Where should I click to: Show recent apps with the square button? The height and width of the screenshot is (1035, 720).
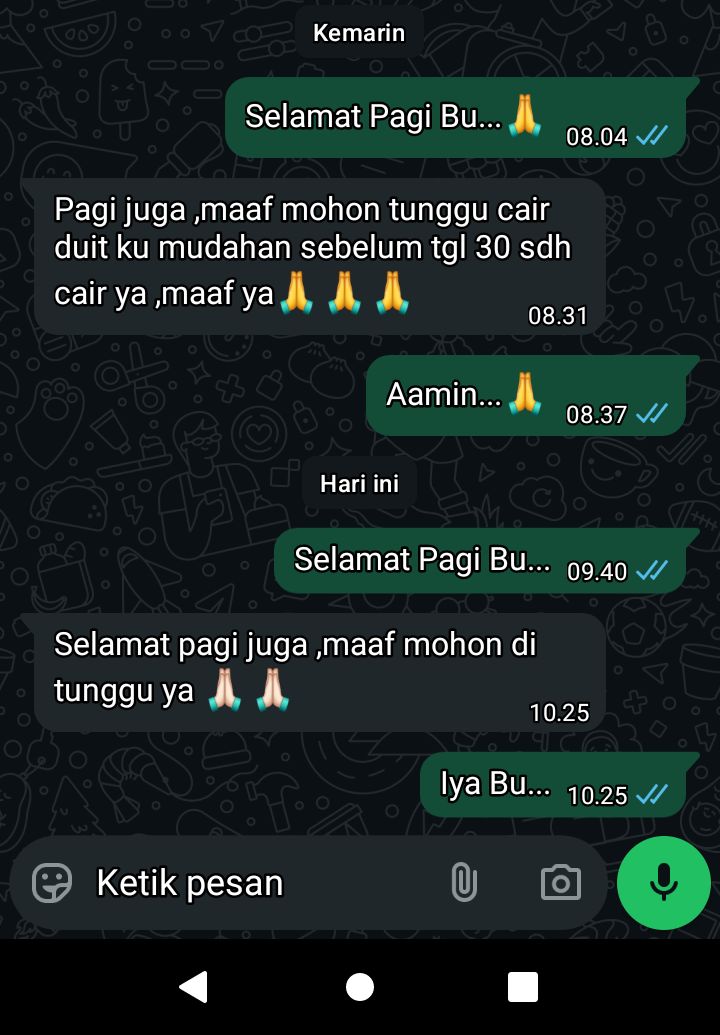tap(523, 987)
